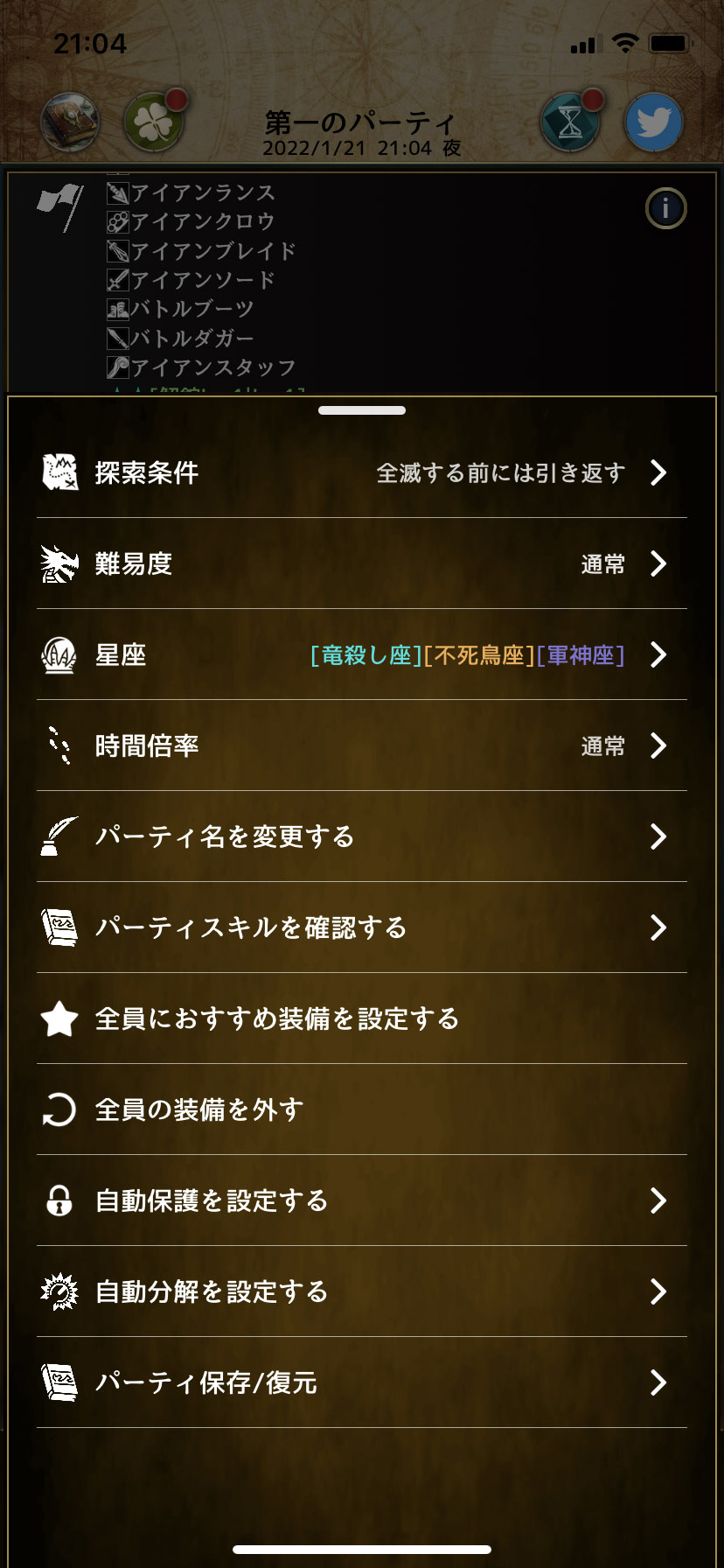
Task: Open the Twitter bird icon
Action: point(653,122)
